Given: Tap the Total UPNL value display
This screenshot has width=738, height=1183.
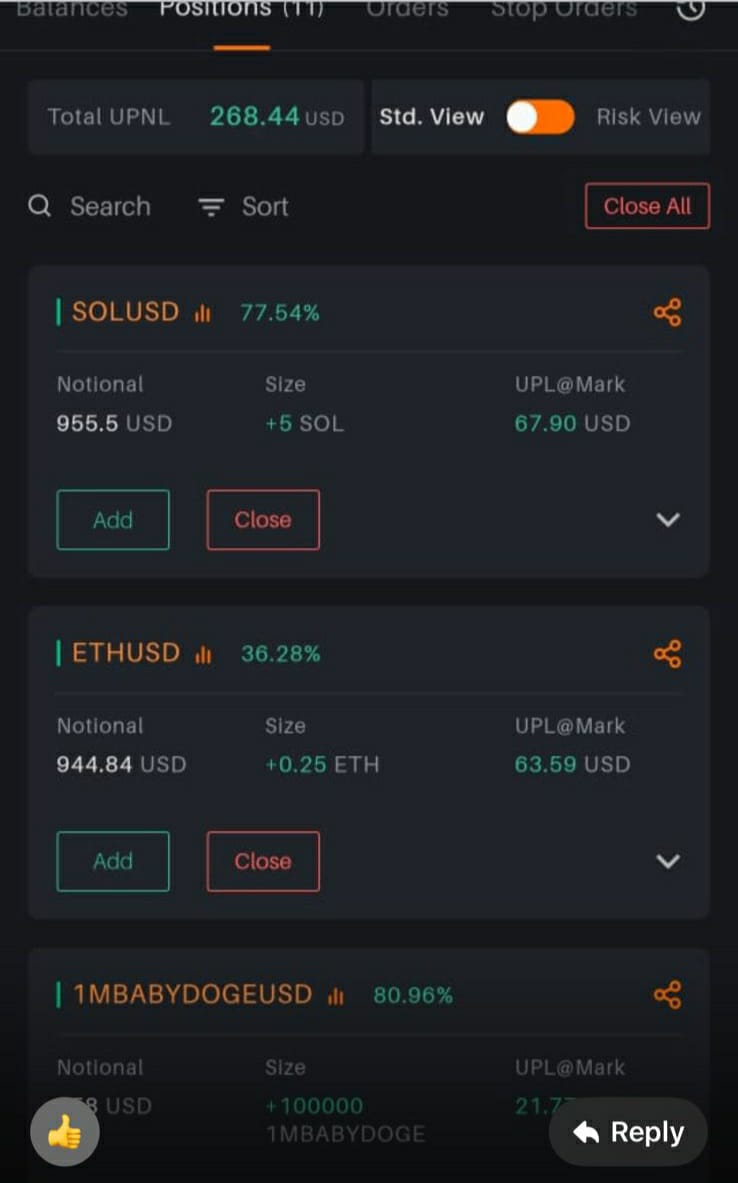Looking at the screenshot, I should pyautogui.click(x=255, y=116).
